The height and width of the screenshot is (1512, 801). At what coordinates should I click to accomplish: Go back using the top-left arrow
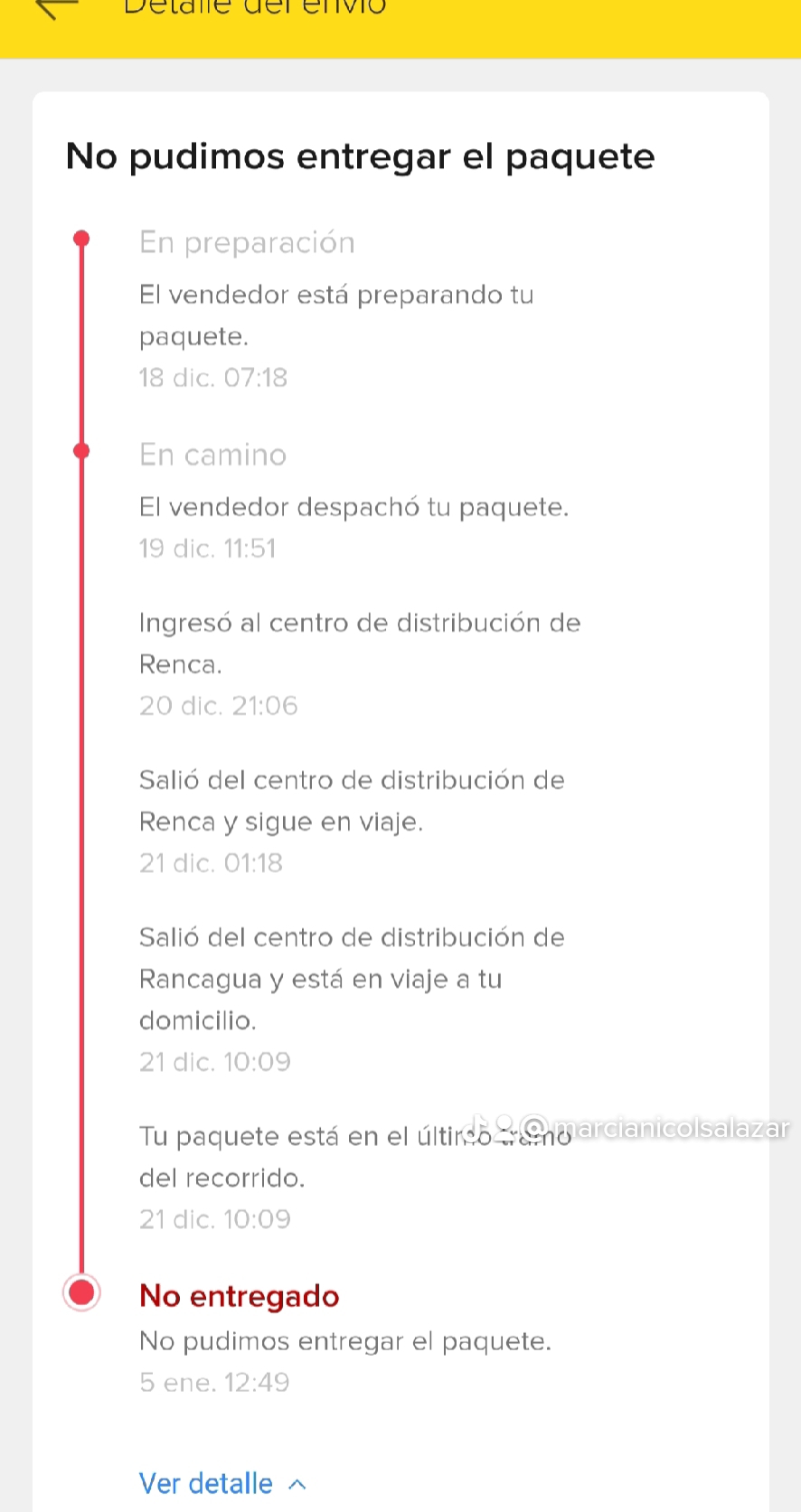pos(56,7)
